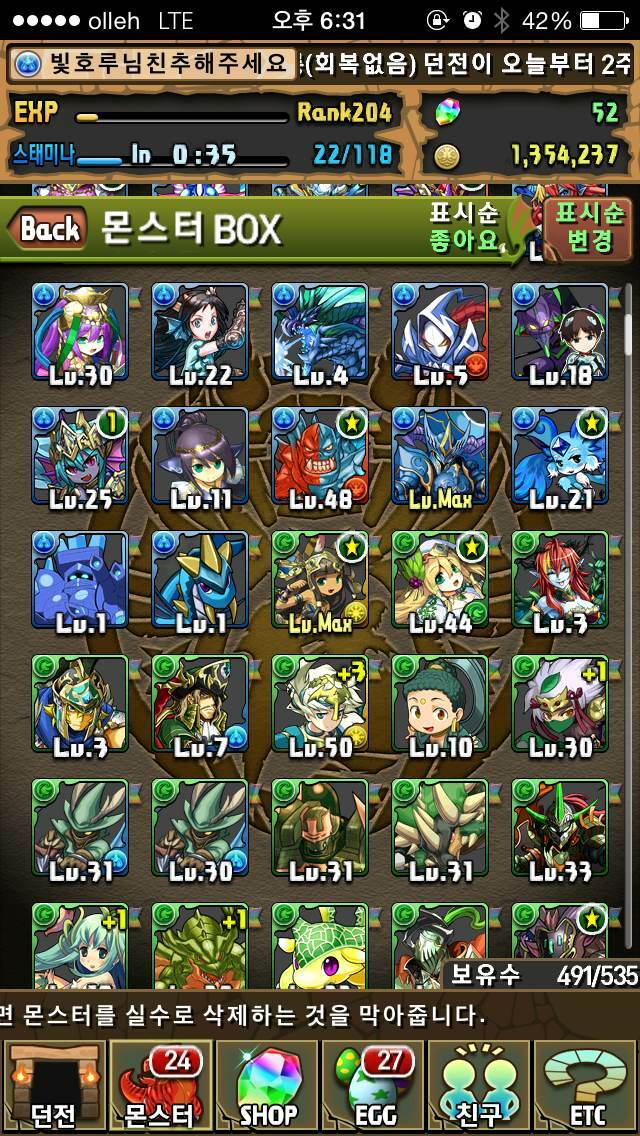Viewport: 640px width, 1136px height.
Task: Select the water monster at Lv.25
Action: coord(80,457)
